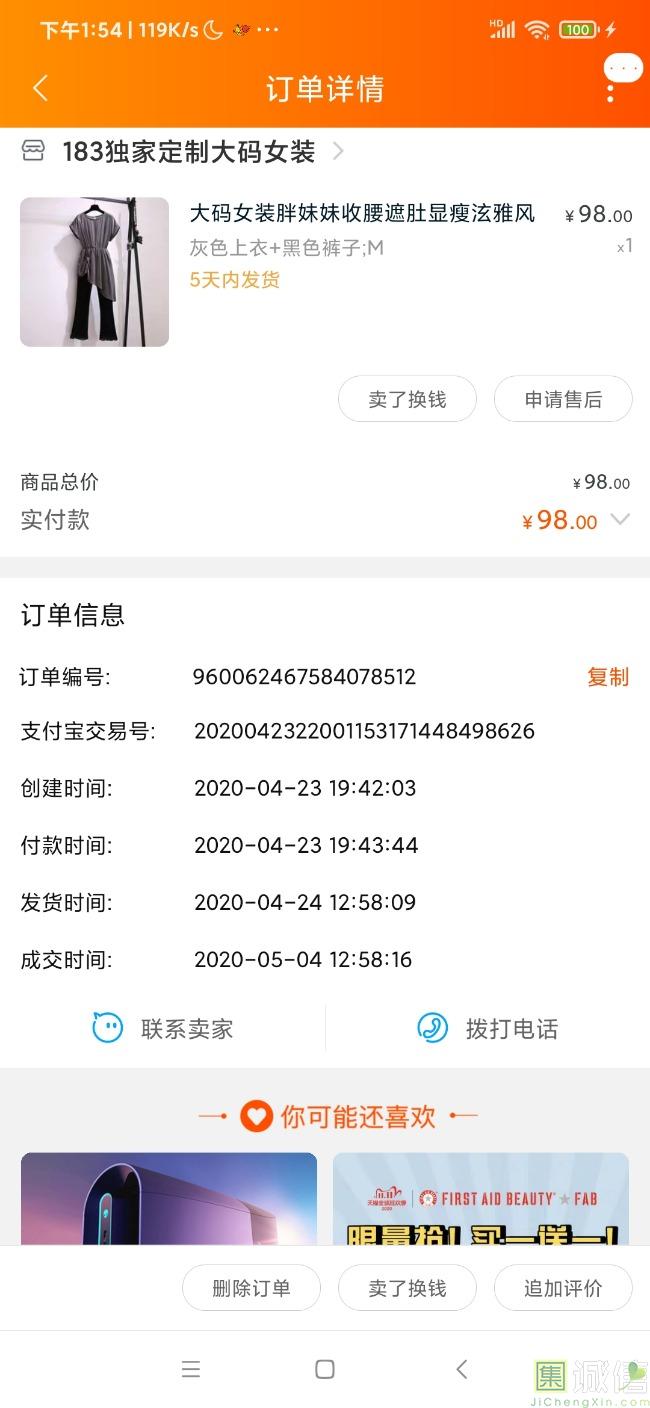
Task: Open the First Aid Beauty recommendation card
Action: (480, 1200)
